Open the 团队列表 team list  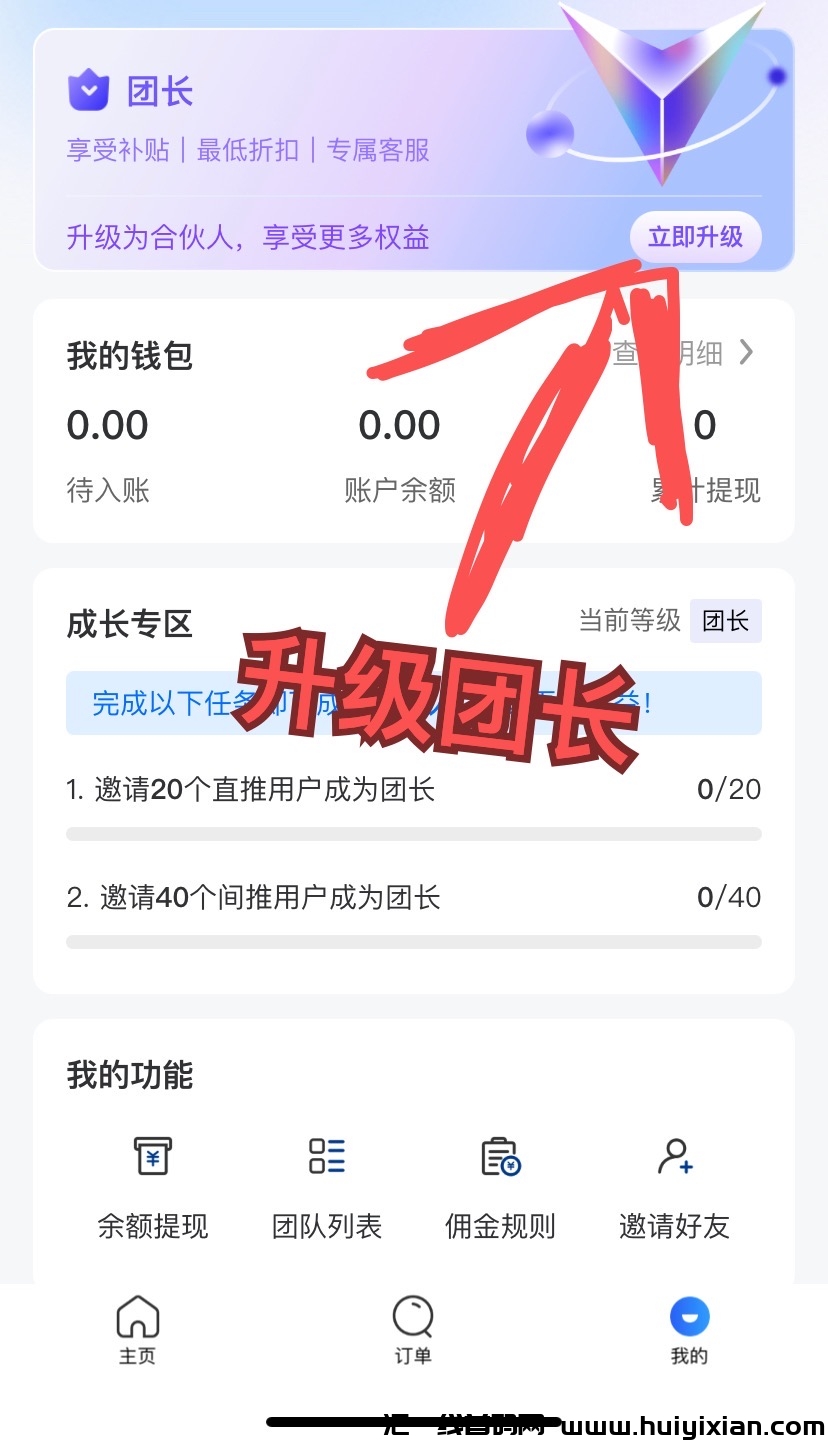327,1187
